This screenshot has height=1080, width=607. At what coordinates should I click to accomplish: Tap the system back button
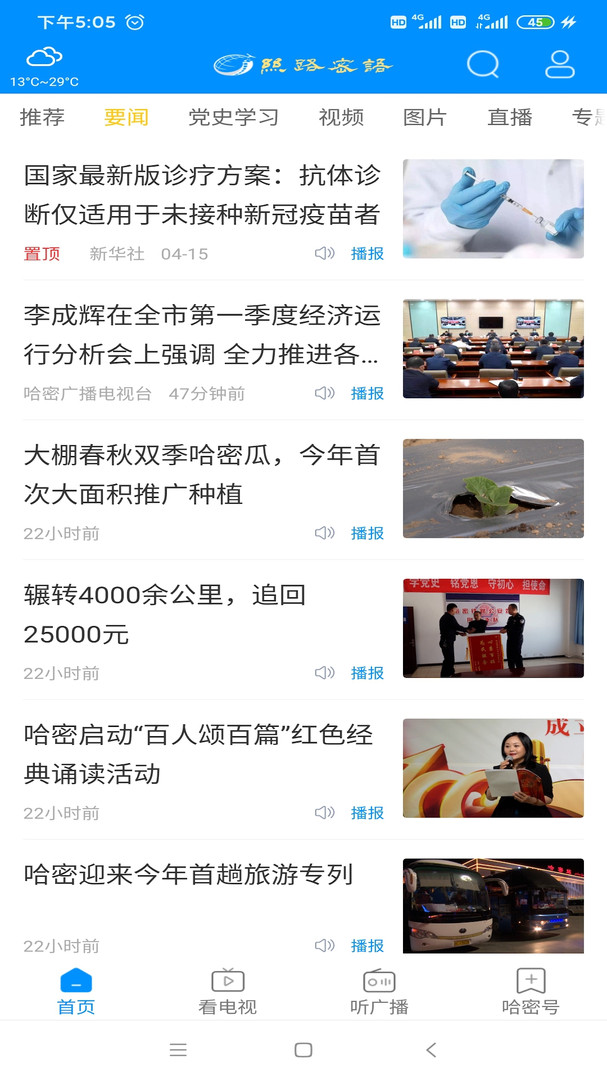431,1050
